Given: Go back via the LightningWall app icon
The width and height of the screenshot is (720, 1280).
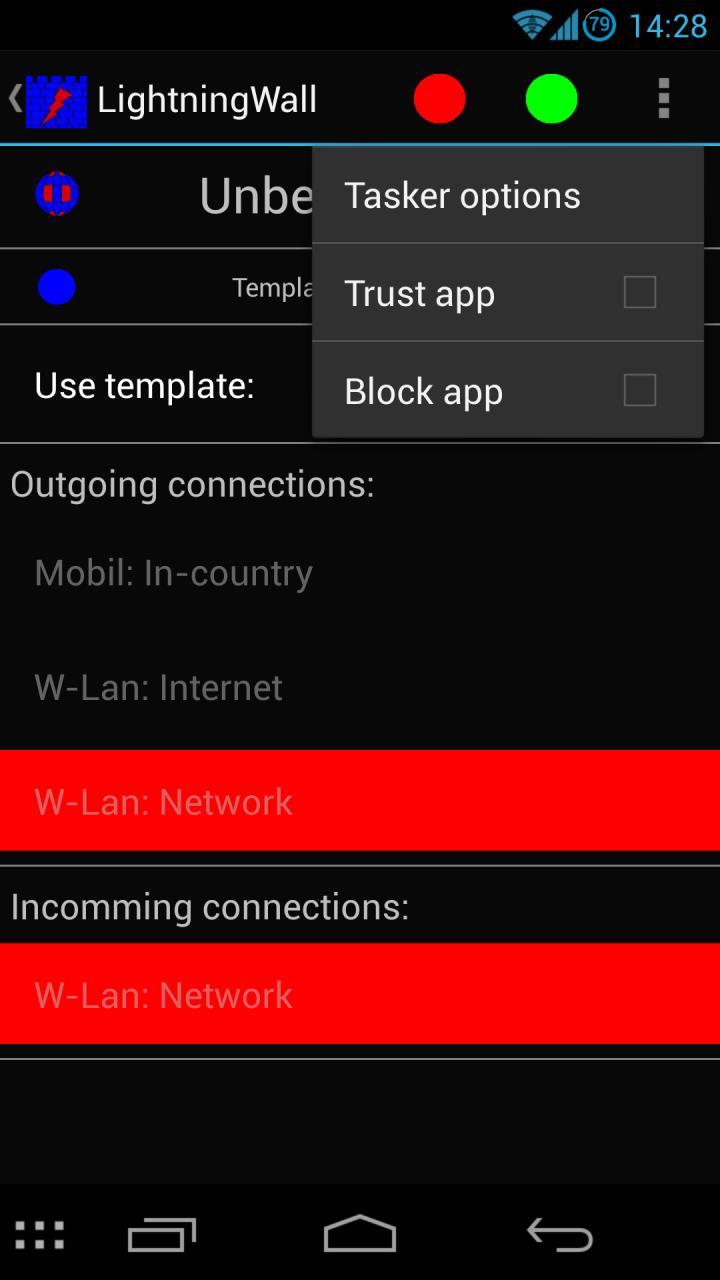Looking at the screenshot, I should 48,100.
